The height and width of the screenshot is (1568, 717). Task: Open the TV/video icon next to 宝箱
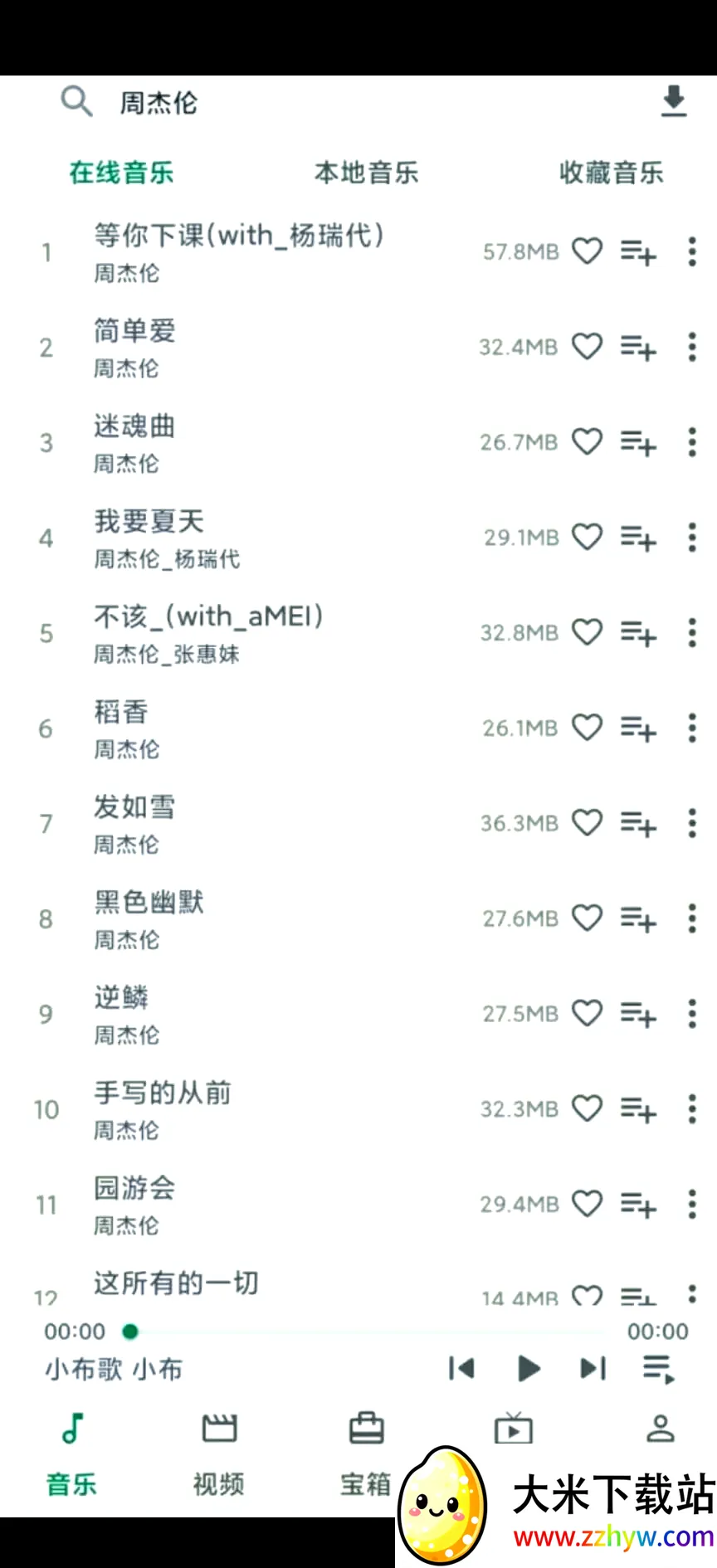[x=513, y=1428]
